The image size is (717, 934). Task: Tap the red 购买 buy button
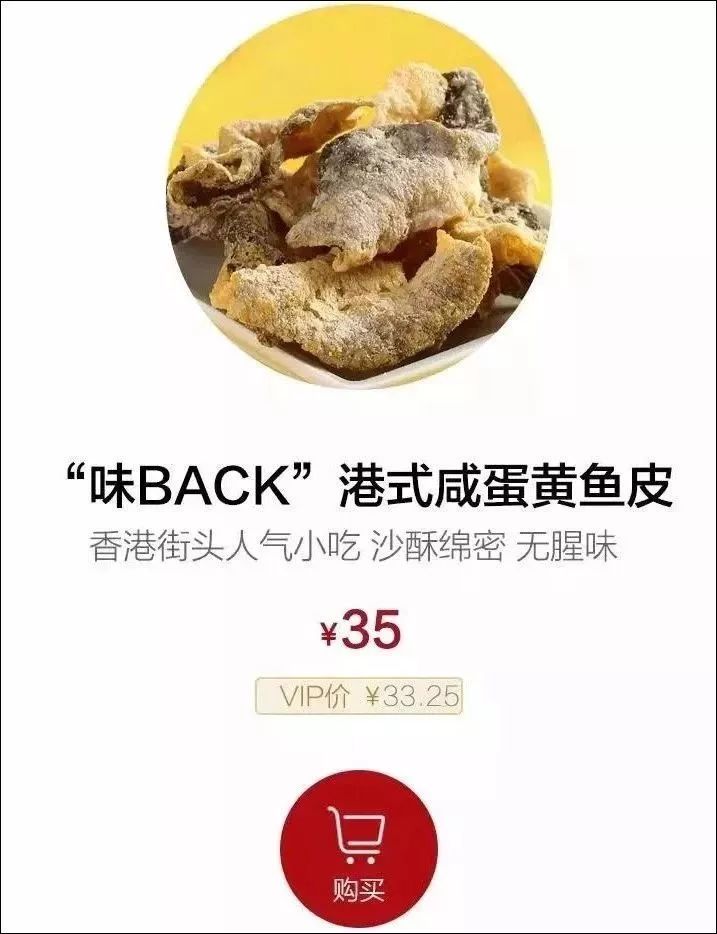[358, 849]
